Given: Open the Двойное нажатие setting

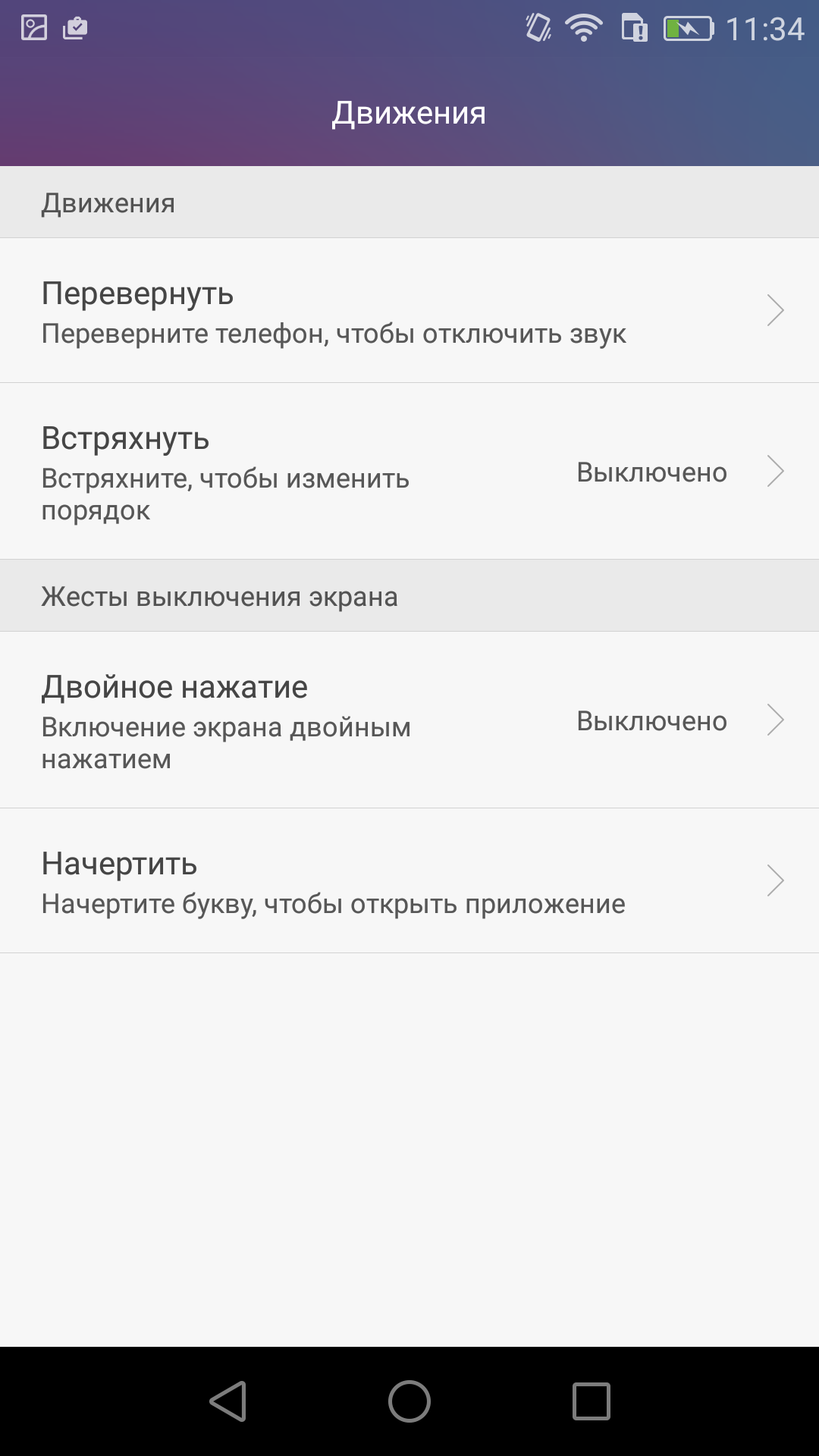Looking at the screenshot, I should (409, 720).
